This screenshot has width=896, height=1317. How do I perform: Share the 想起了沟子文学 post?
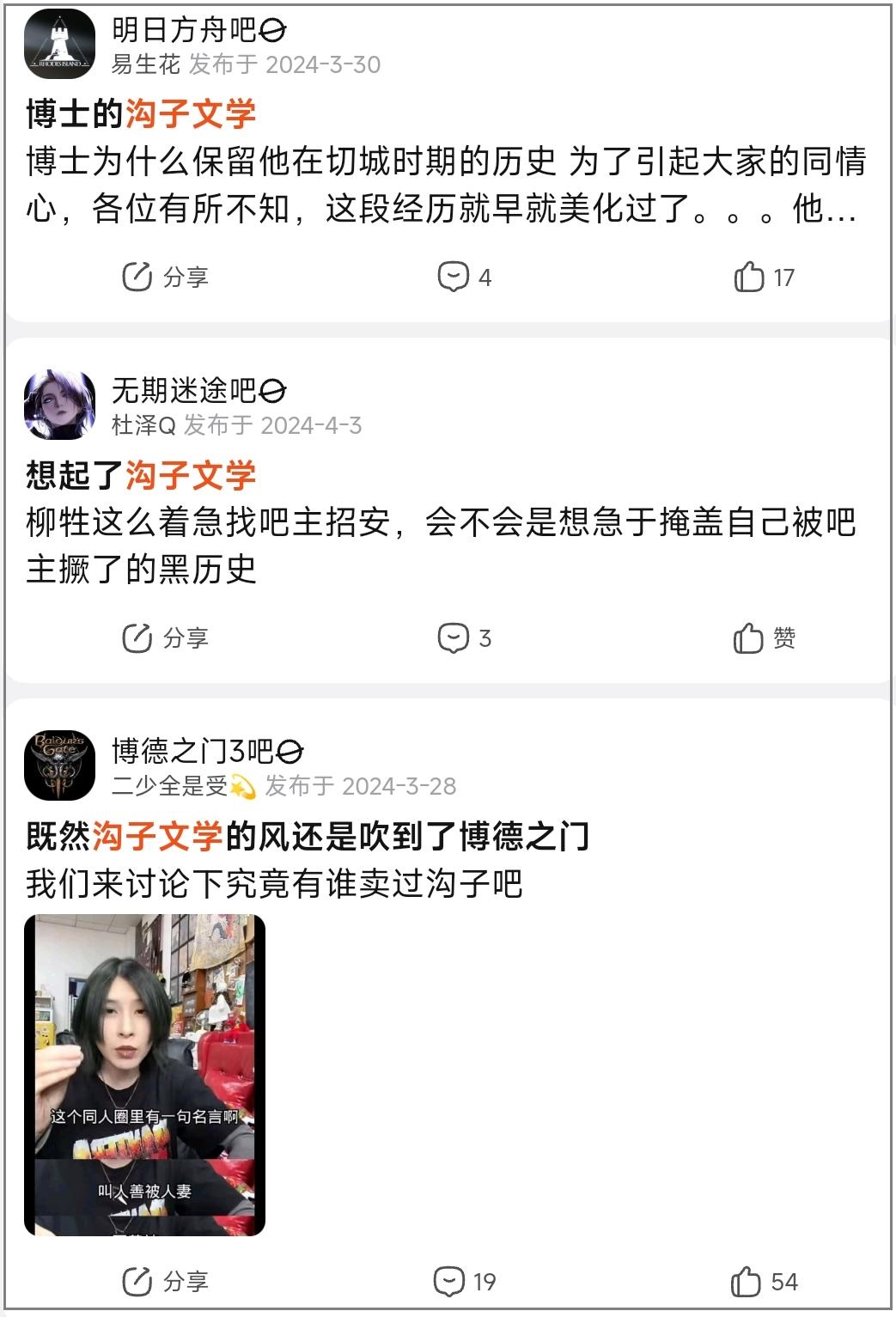pyautogui.click(x=165, y=638)
